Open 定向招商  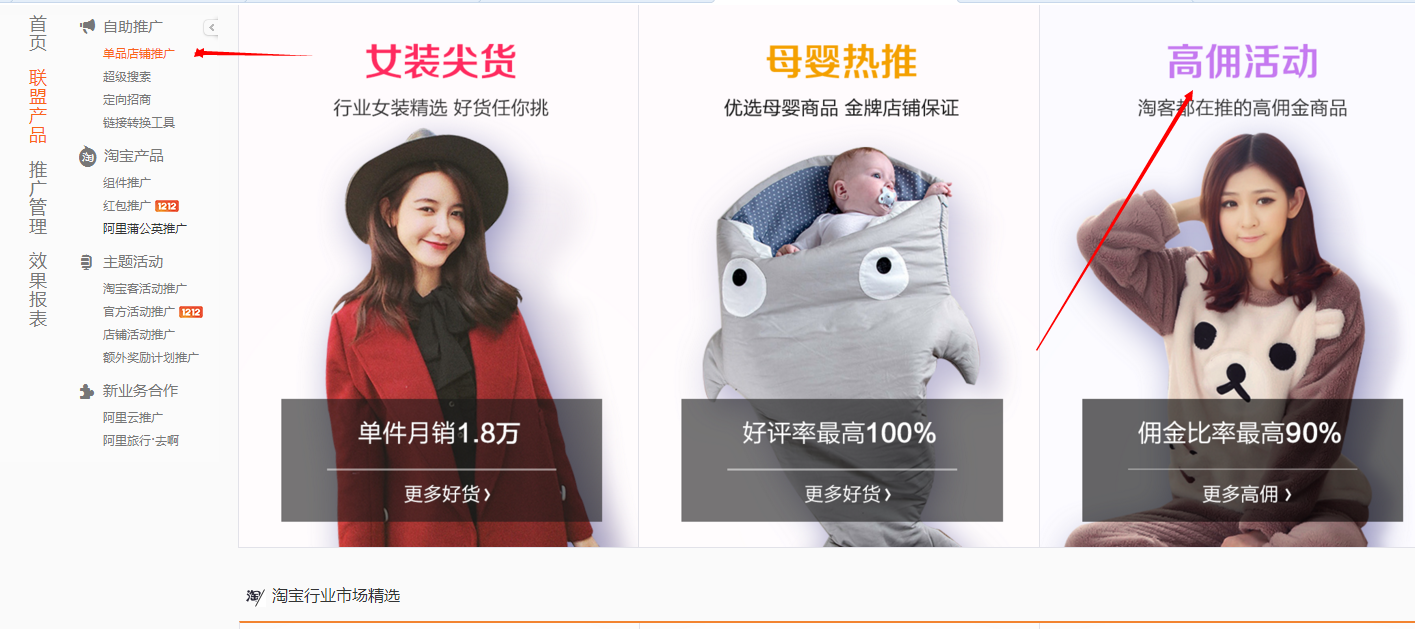pos(127,99)
